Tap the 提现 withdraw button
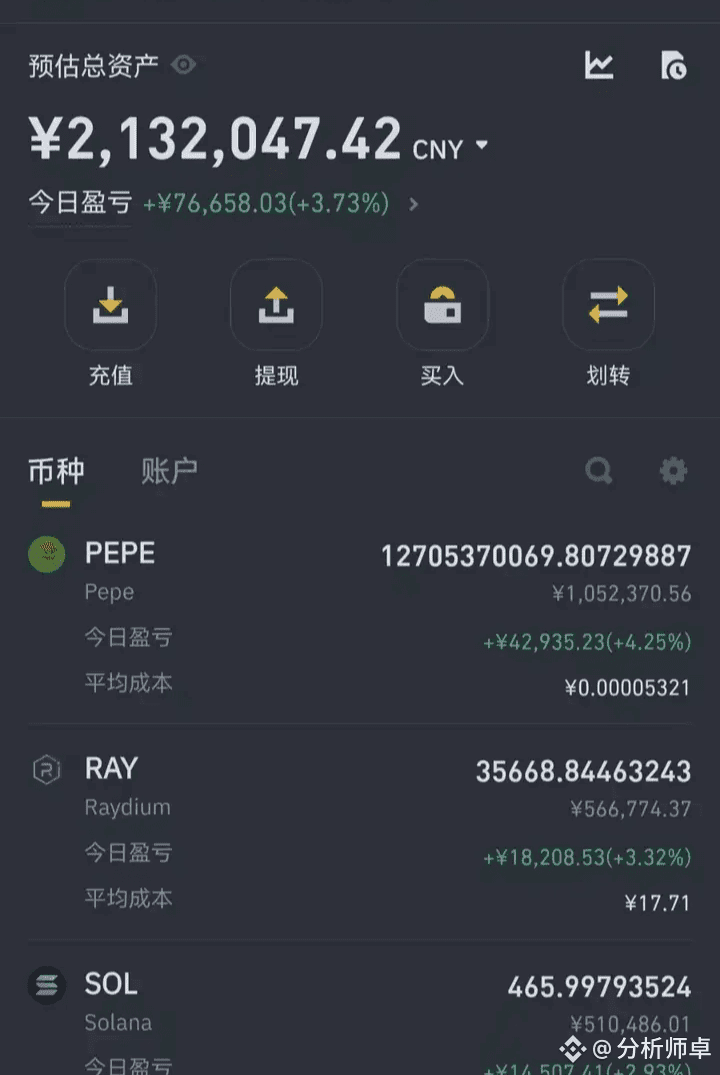This screenshot has height=1075, width=720. (276, 306)
